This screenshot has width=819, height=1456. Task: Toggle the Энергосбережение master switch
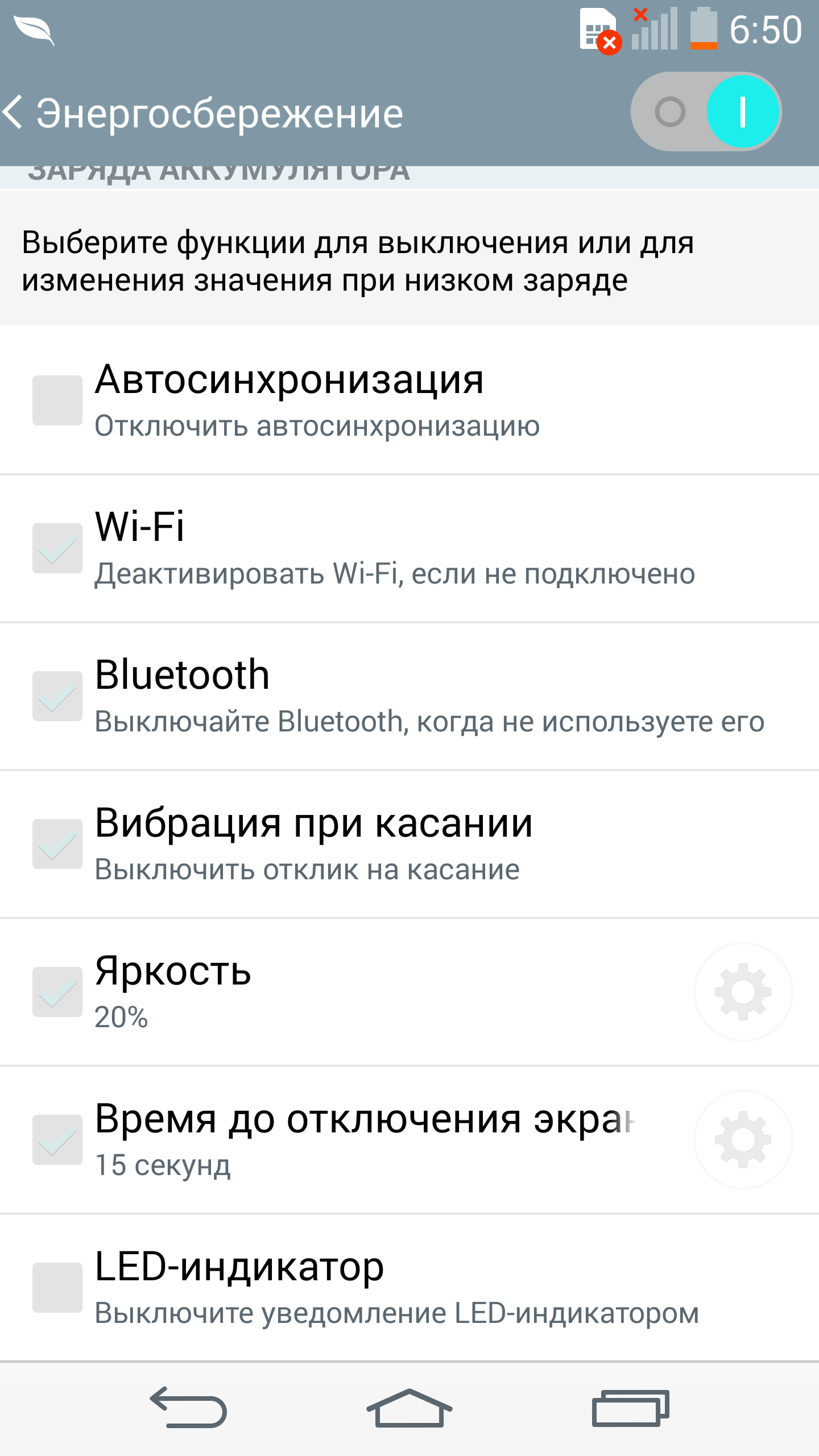pyautogui.click(x=706, y=111)
